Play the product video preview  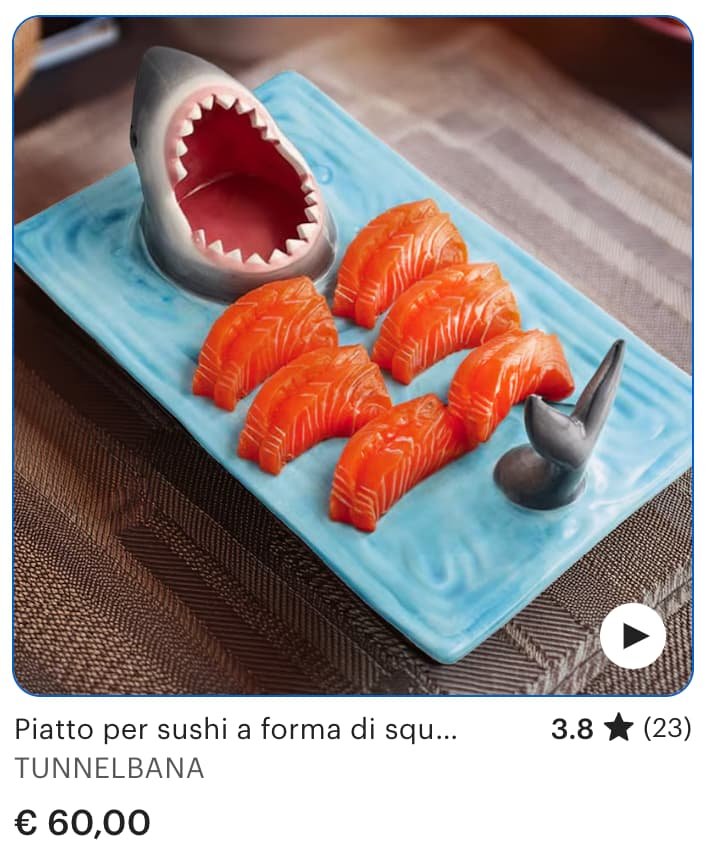pyautogui.click(x=632, y=636)
